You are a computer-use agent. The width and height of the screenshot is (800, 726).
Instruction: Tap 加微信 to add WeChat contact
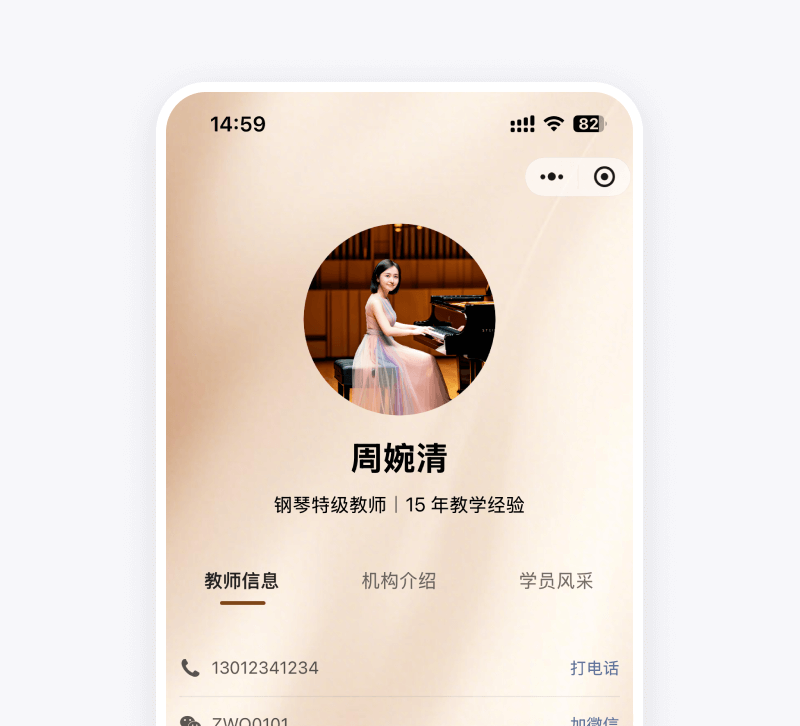click(594, 720)
